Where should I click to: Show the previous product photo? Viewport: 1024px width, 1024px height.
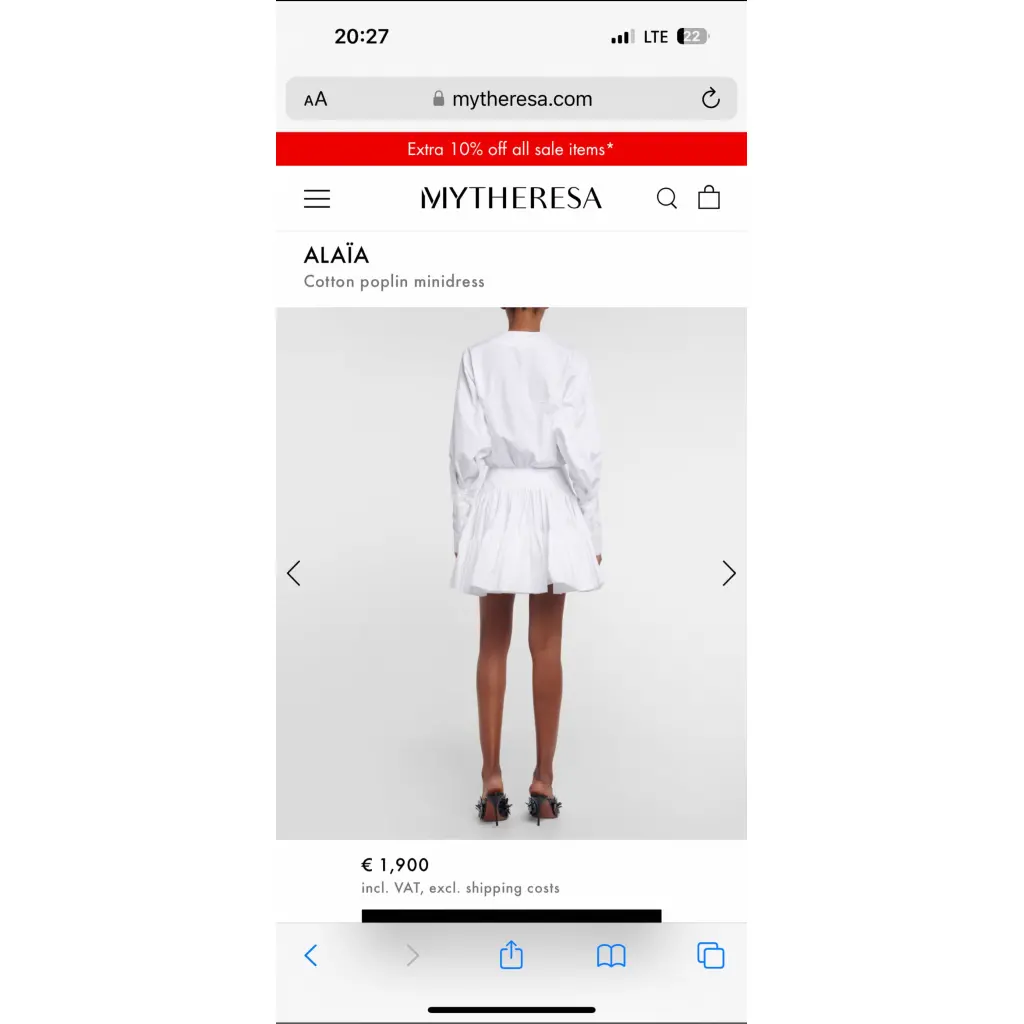pos(294,573)
